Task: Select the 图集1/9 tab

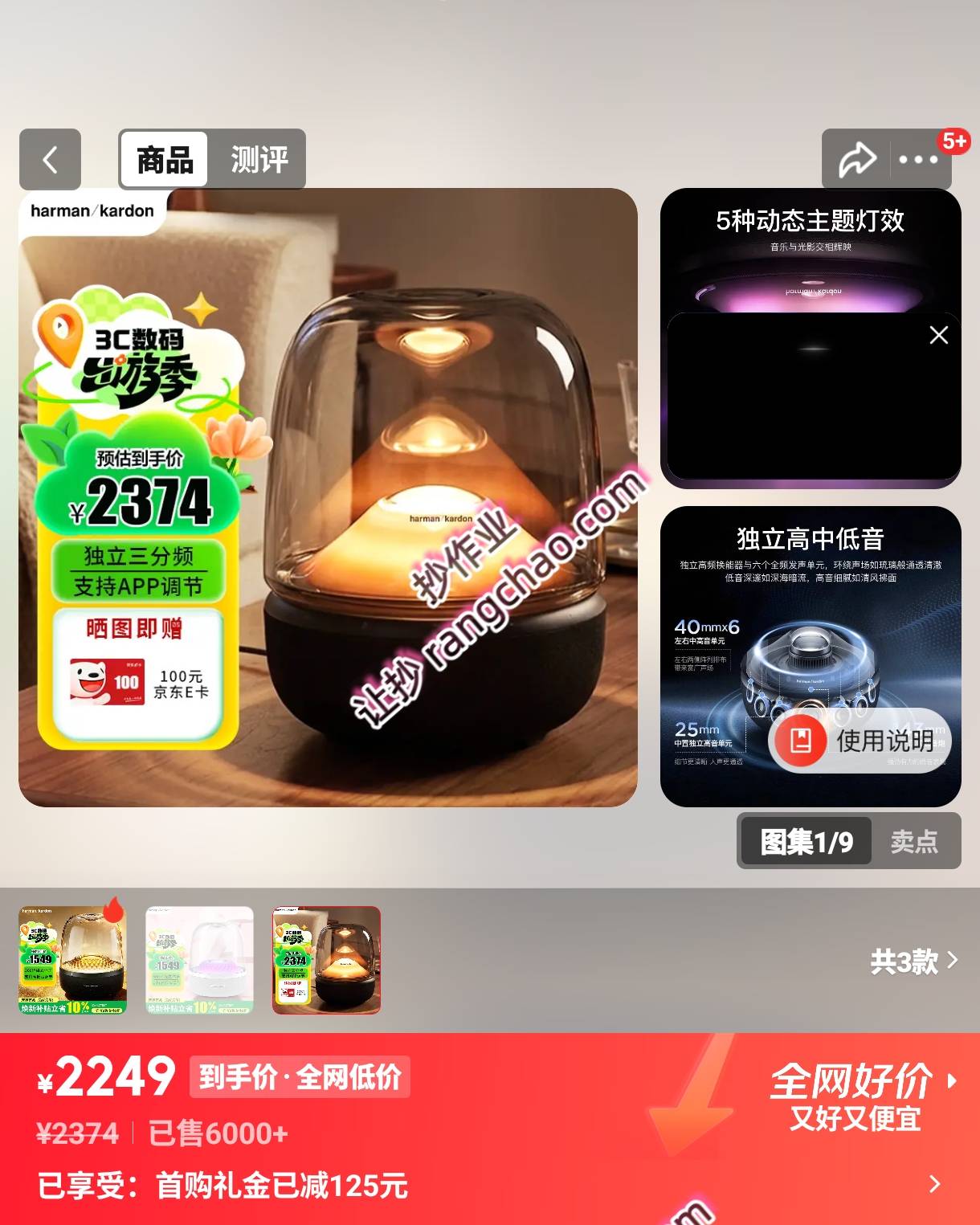Action: (806, 841)
